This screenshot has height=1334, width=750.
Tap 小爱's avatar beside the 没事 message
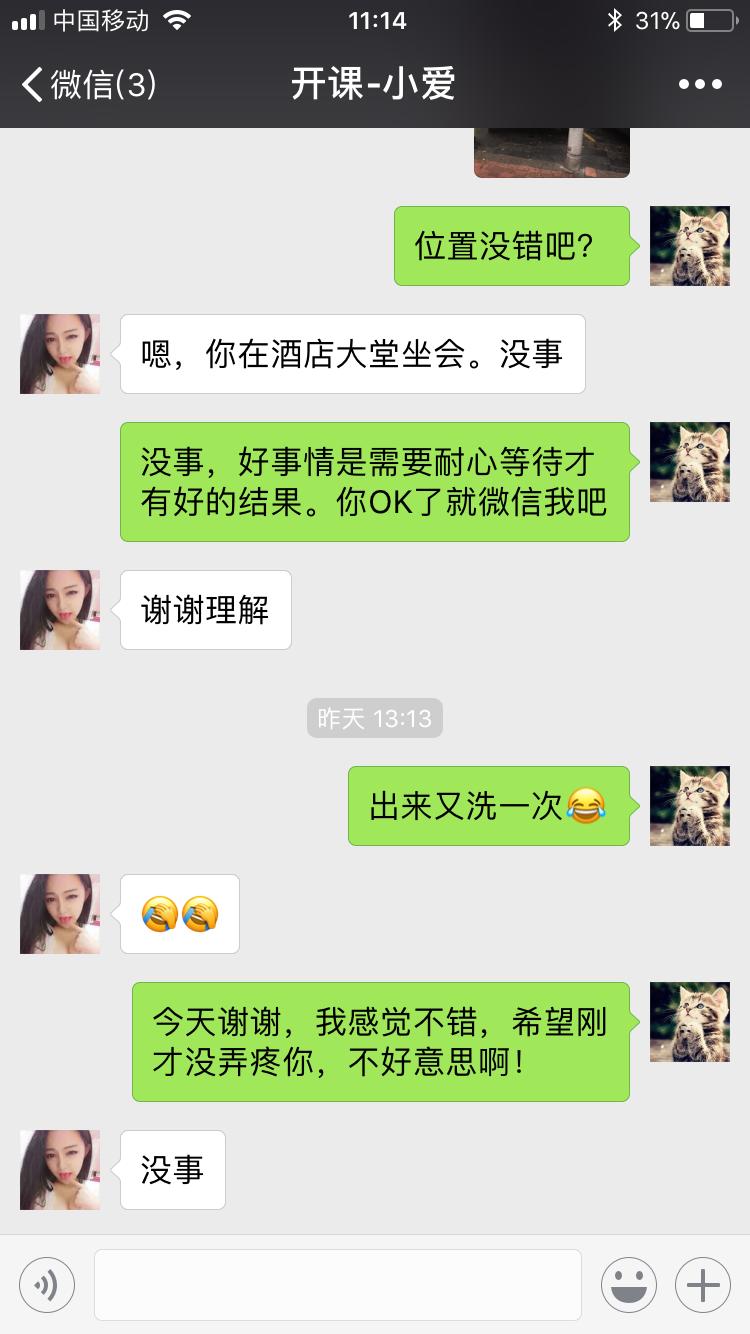pos(59,1170)
